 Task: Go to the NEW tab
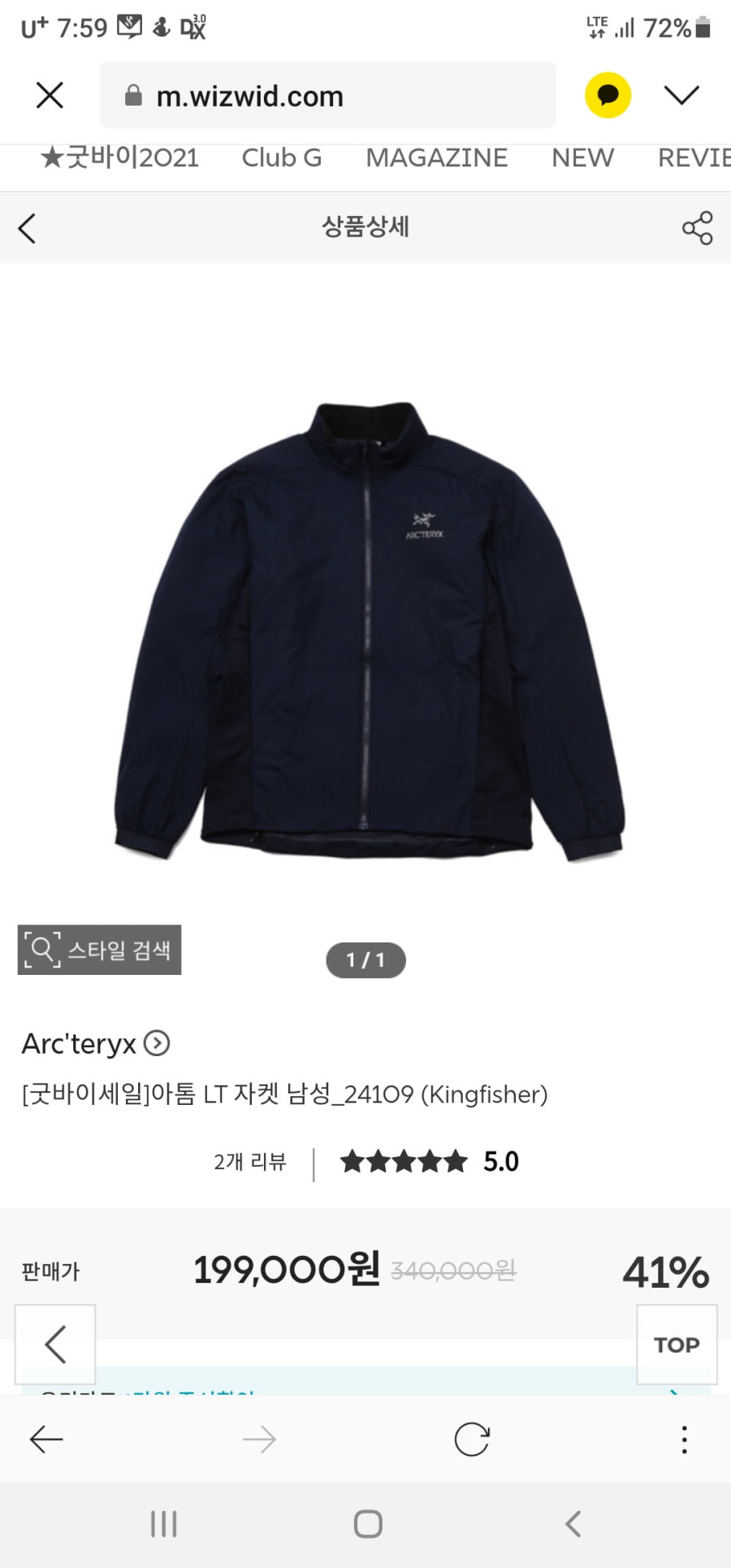[582, 158]
